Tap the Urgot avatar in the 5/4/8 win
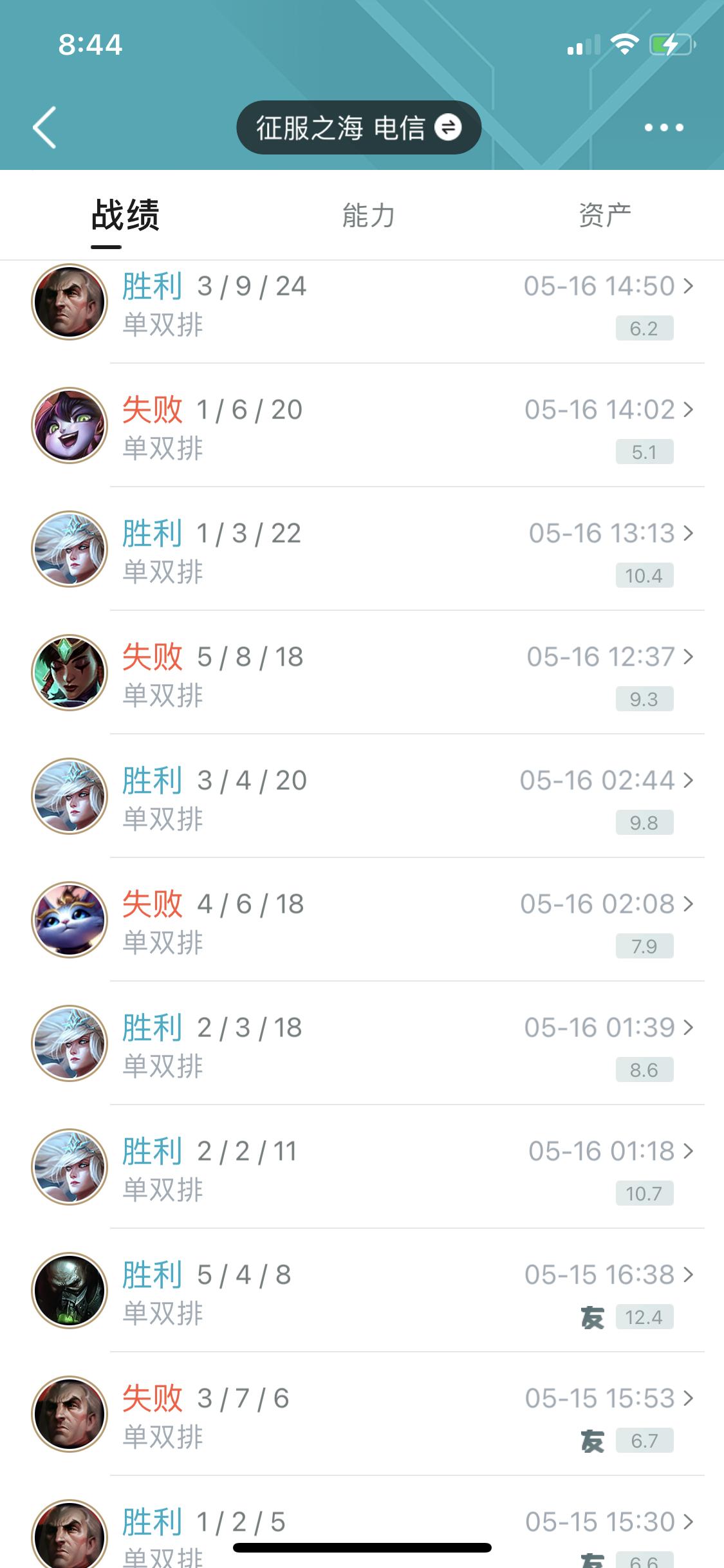The image size is (724, 1568). click(x=69, y=1290)
